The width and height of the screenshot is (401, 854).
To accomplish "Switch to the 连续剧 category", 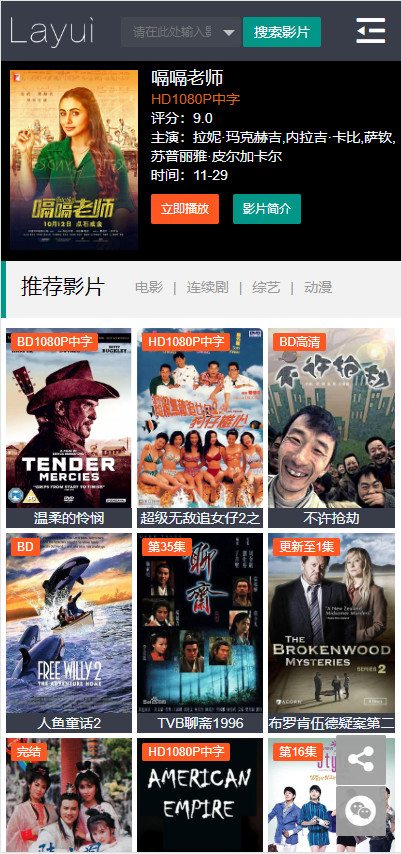I will tap(208, 287).
